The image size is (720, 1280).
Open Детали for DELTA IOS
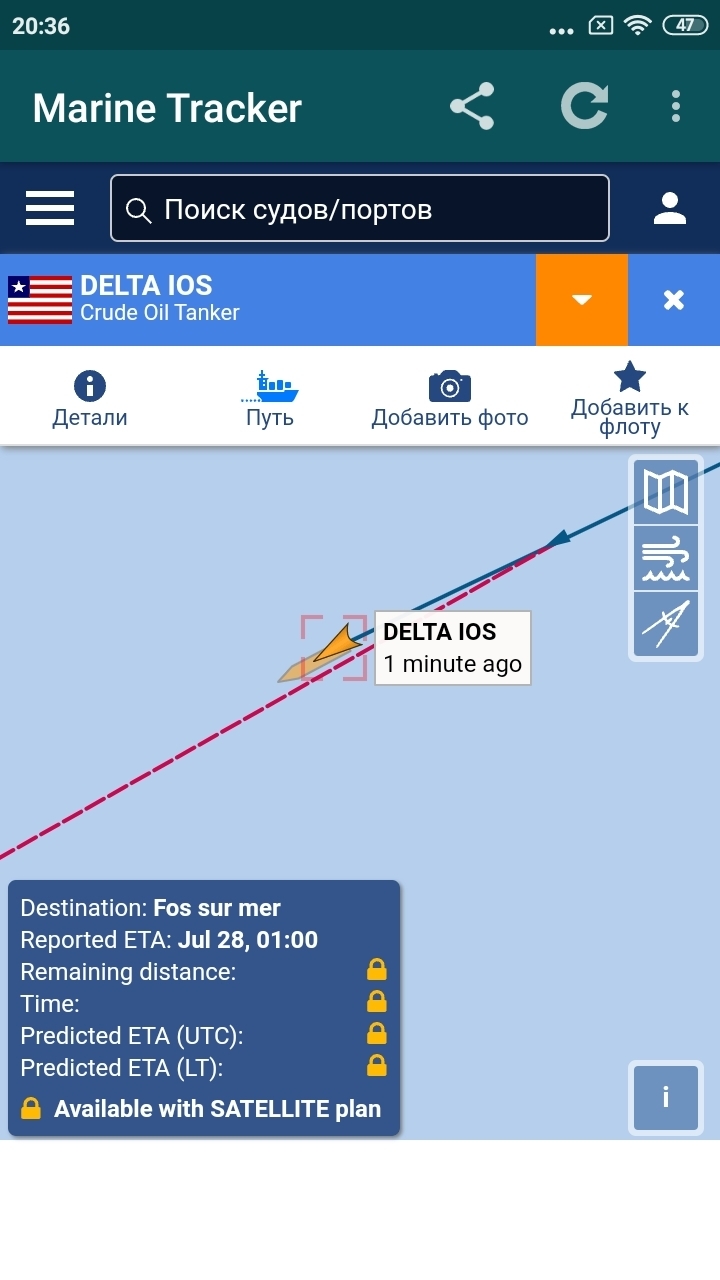pyautogui.click(x=90, y=398)
